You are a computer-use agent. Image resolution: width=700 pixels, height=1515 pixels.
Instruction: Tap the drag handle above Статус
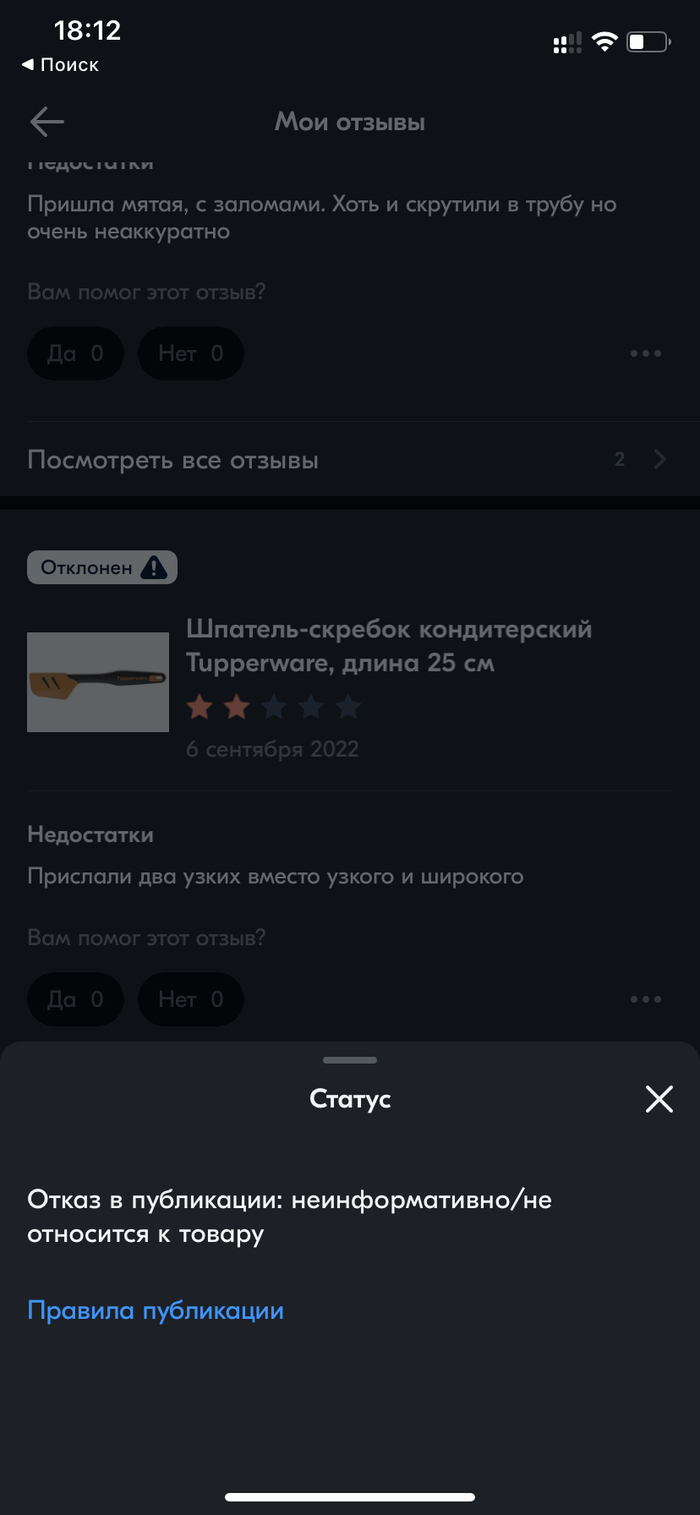click(350, 1060)
